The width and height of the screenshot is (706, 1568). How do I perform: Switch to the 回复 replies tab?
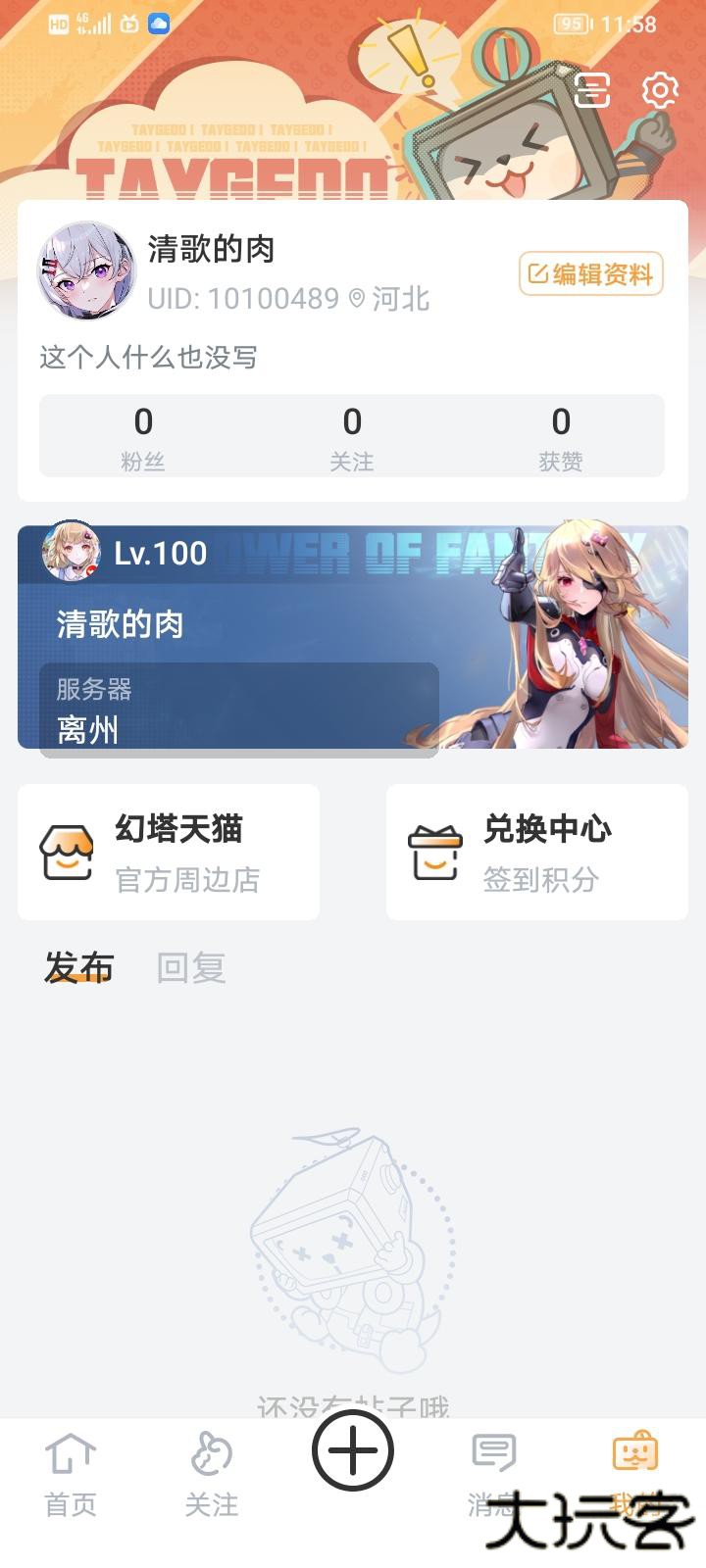coord(192,967)
